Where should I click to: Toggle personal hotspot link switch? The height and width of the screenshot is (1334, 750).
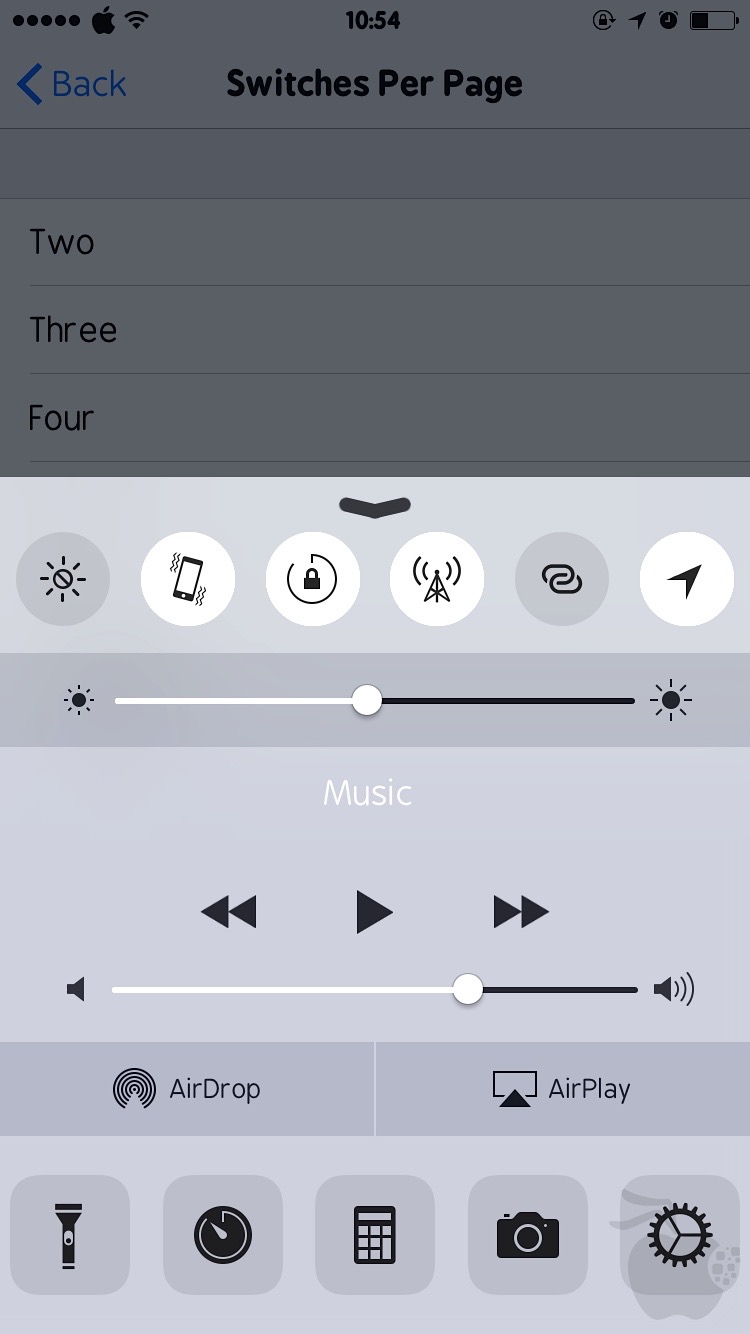click(x=561, y=580)
